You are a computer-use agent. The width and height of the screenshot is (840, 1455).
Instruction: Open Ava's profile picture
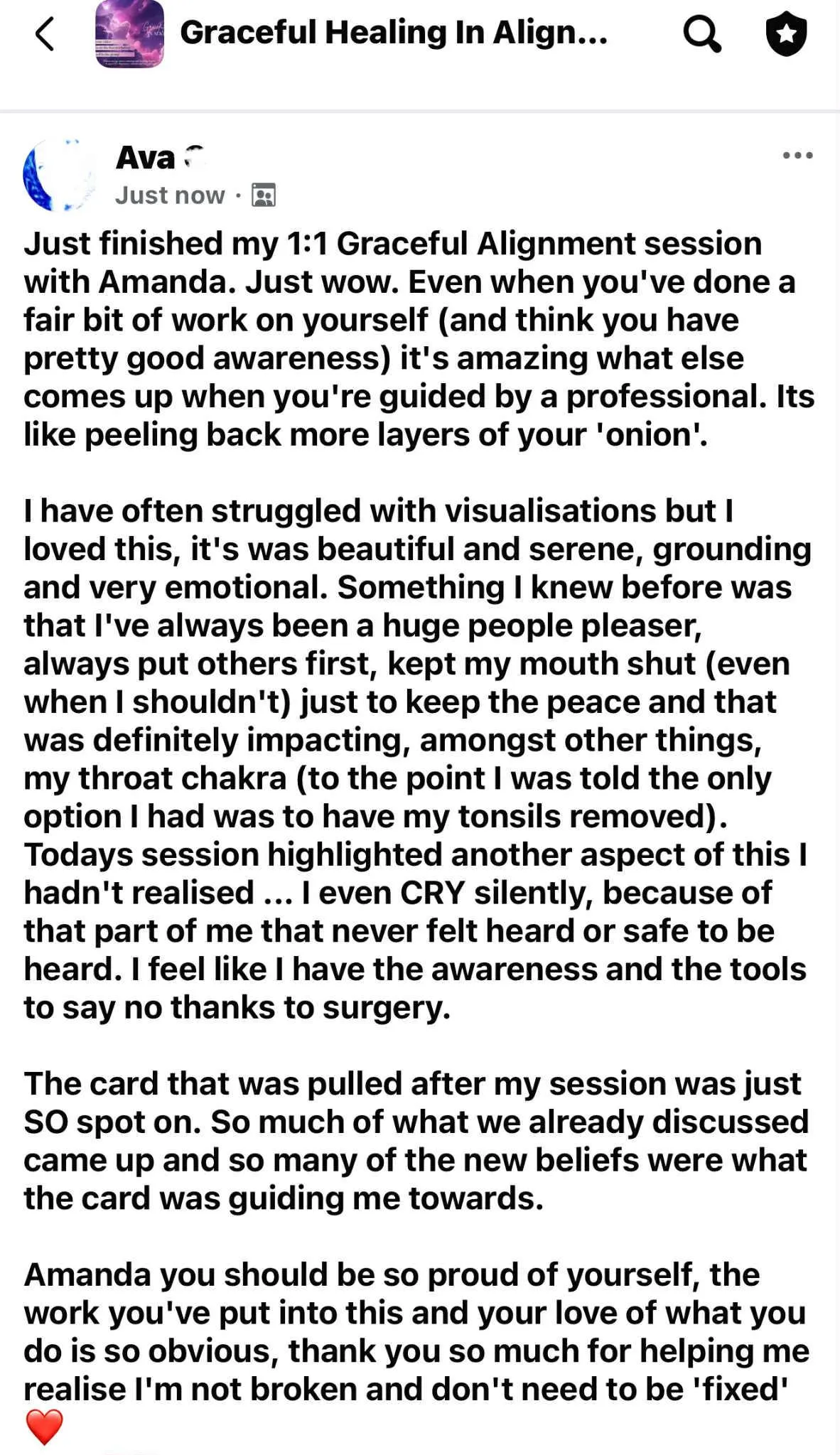pyautogui.click(x=60, y=176)
